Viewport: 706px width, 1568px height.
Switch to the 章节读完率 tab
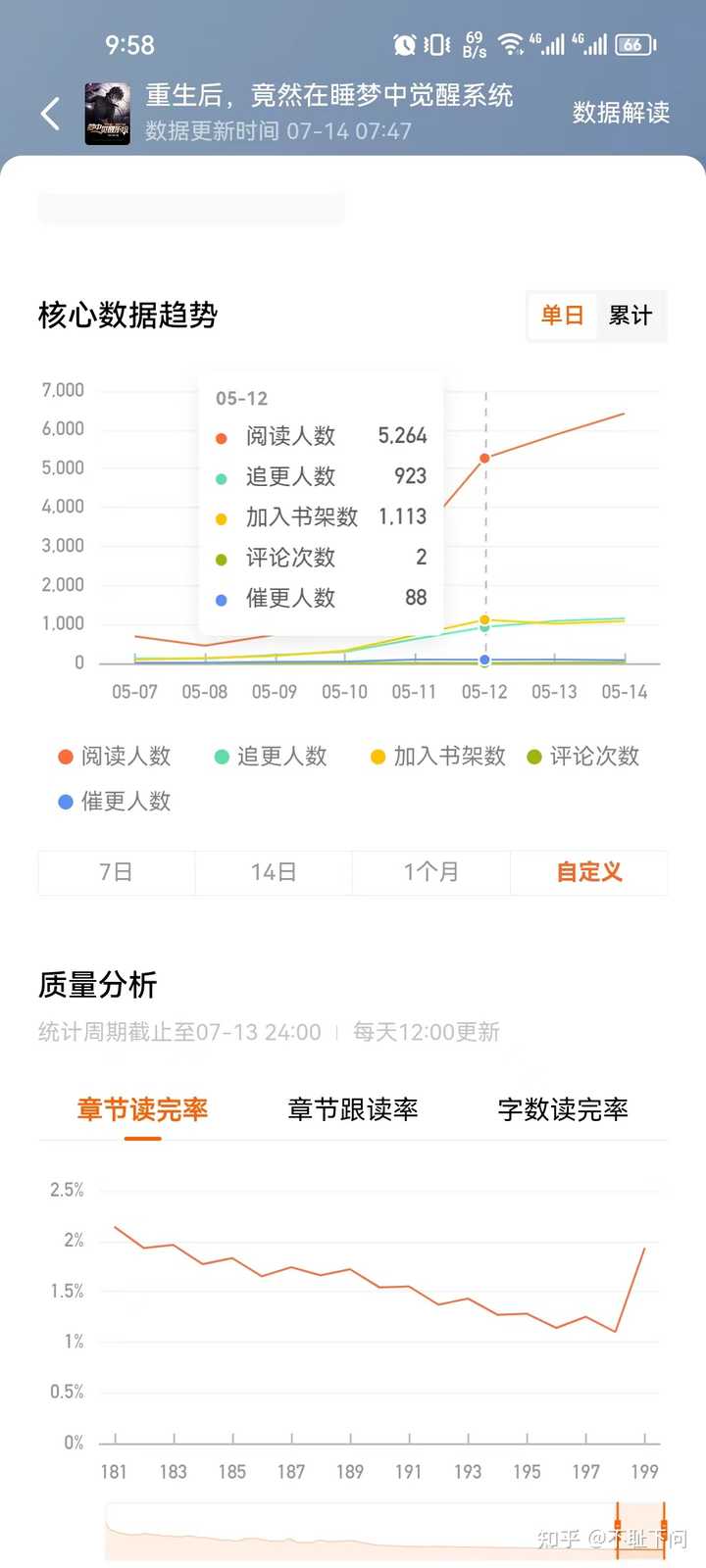pyautogui.click(x=142, y=1109)
